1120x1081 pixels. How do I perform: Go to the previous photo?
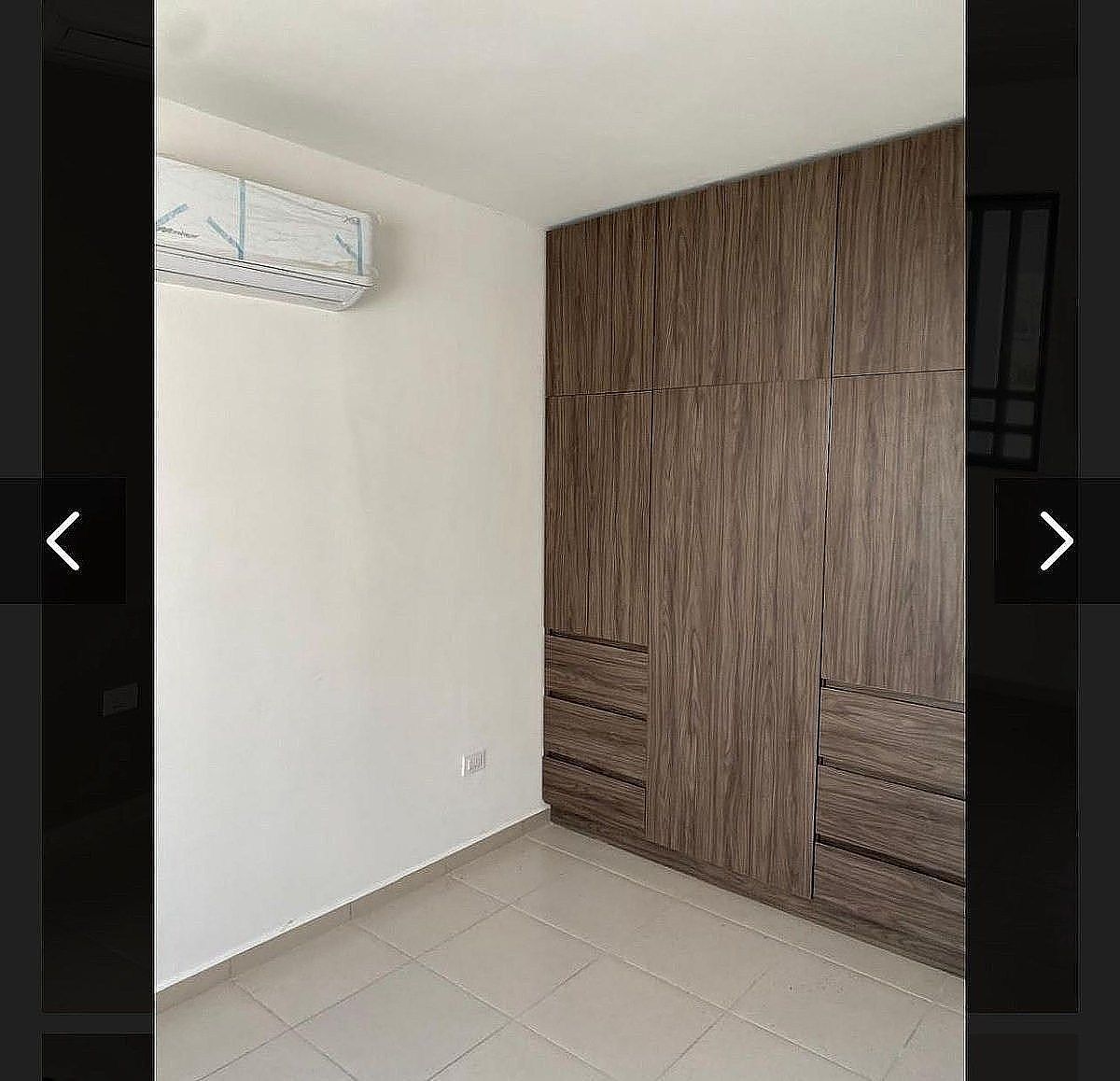tap(63, 540)
